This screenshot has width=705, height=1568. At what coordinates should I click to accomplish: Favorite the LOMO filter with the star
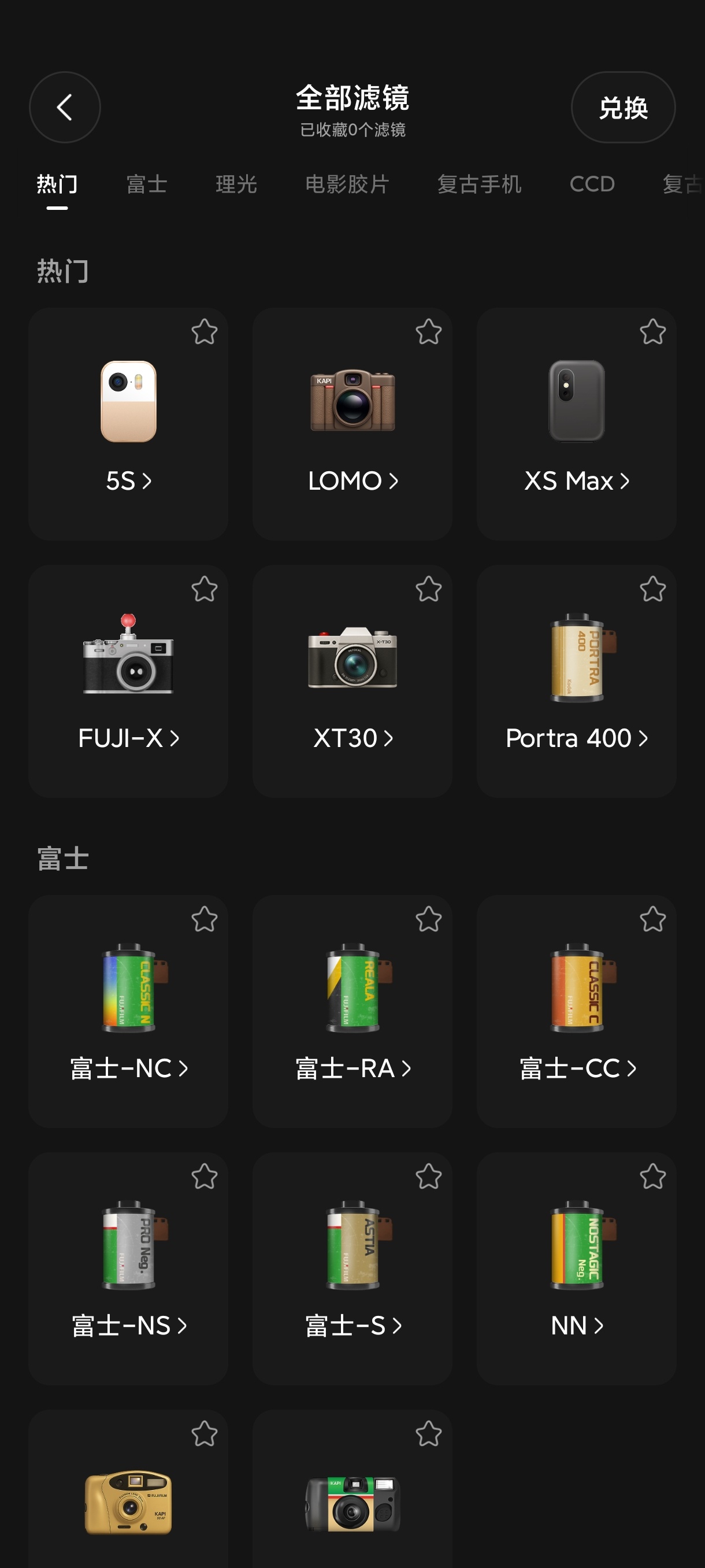(x=428, y=332)
